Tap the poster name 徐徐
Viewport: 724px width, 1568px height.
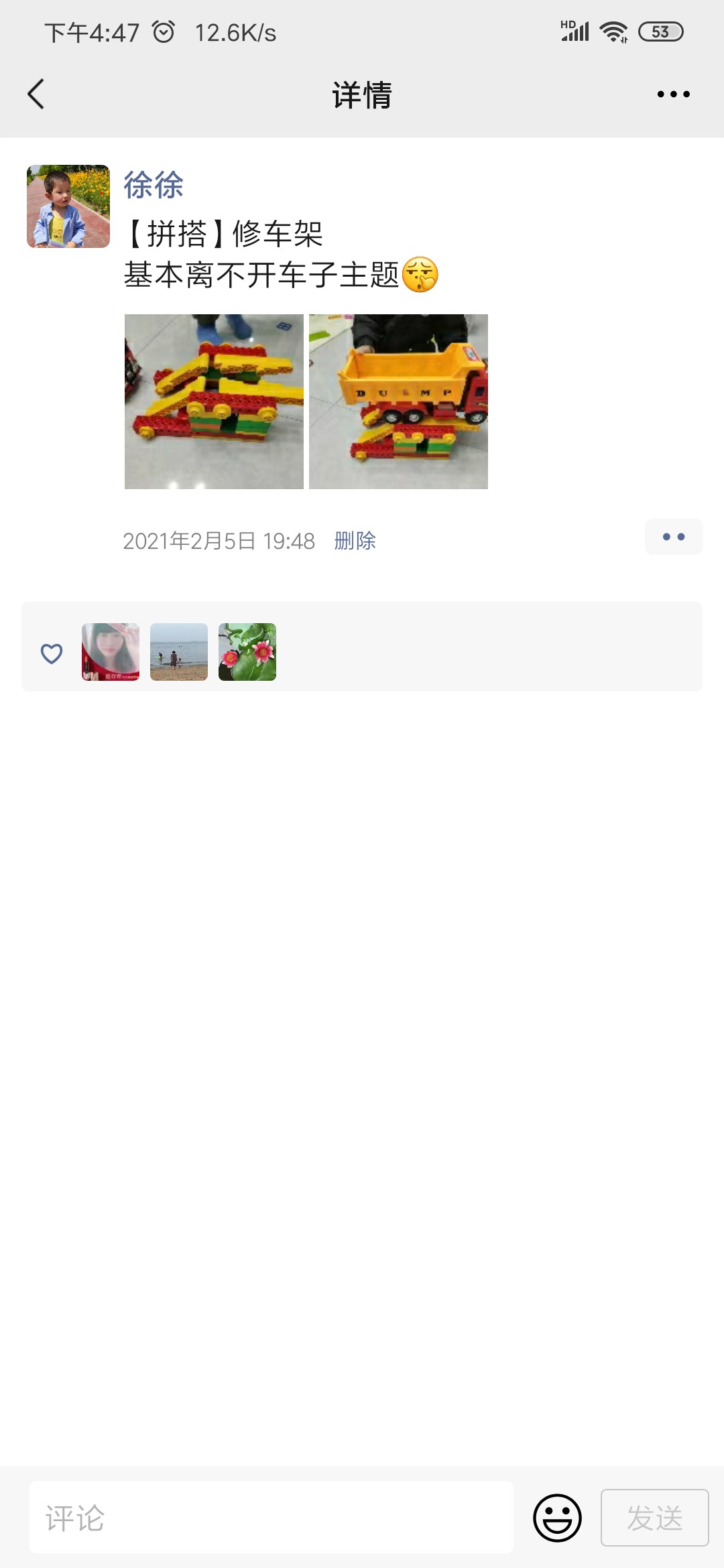coord(154,186)
